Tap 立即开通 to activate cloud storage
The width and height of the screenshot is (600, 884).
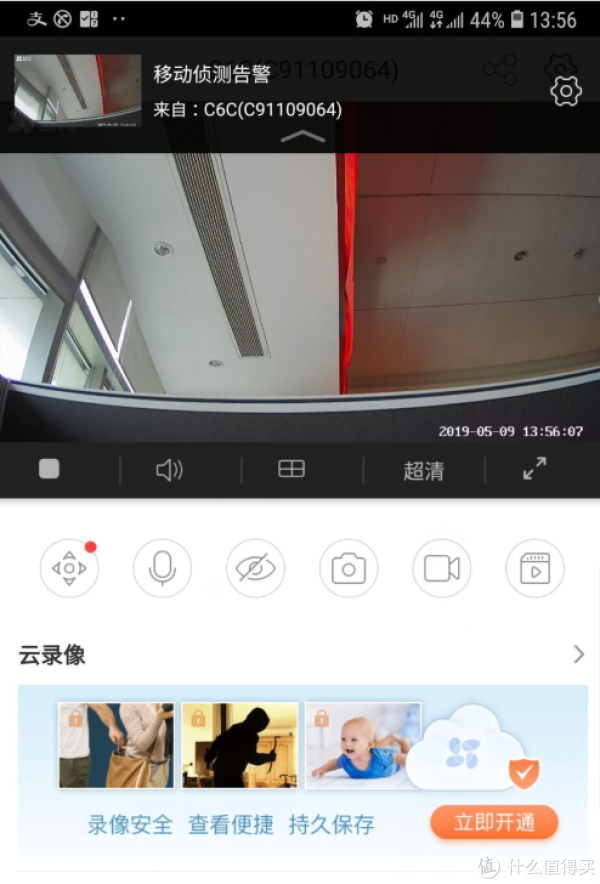pyautogui.click(x=494, y=822)
